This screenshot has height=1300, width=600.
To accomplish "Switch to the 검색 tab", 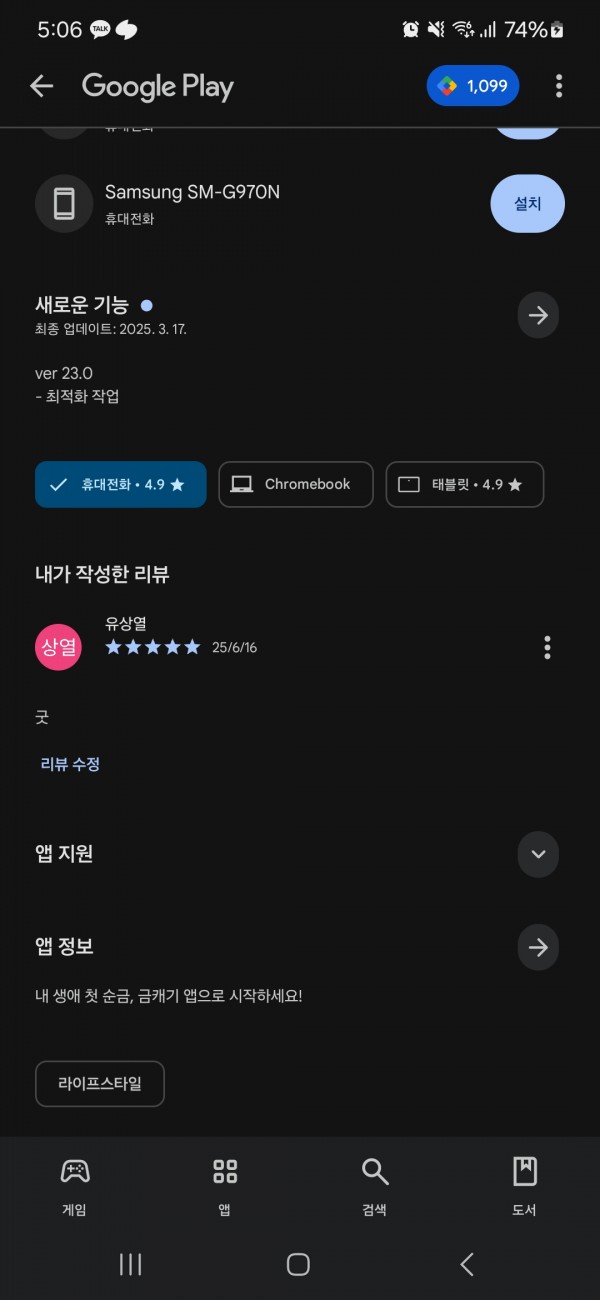I will [x=375, y=1187].
